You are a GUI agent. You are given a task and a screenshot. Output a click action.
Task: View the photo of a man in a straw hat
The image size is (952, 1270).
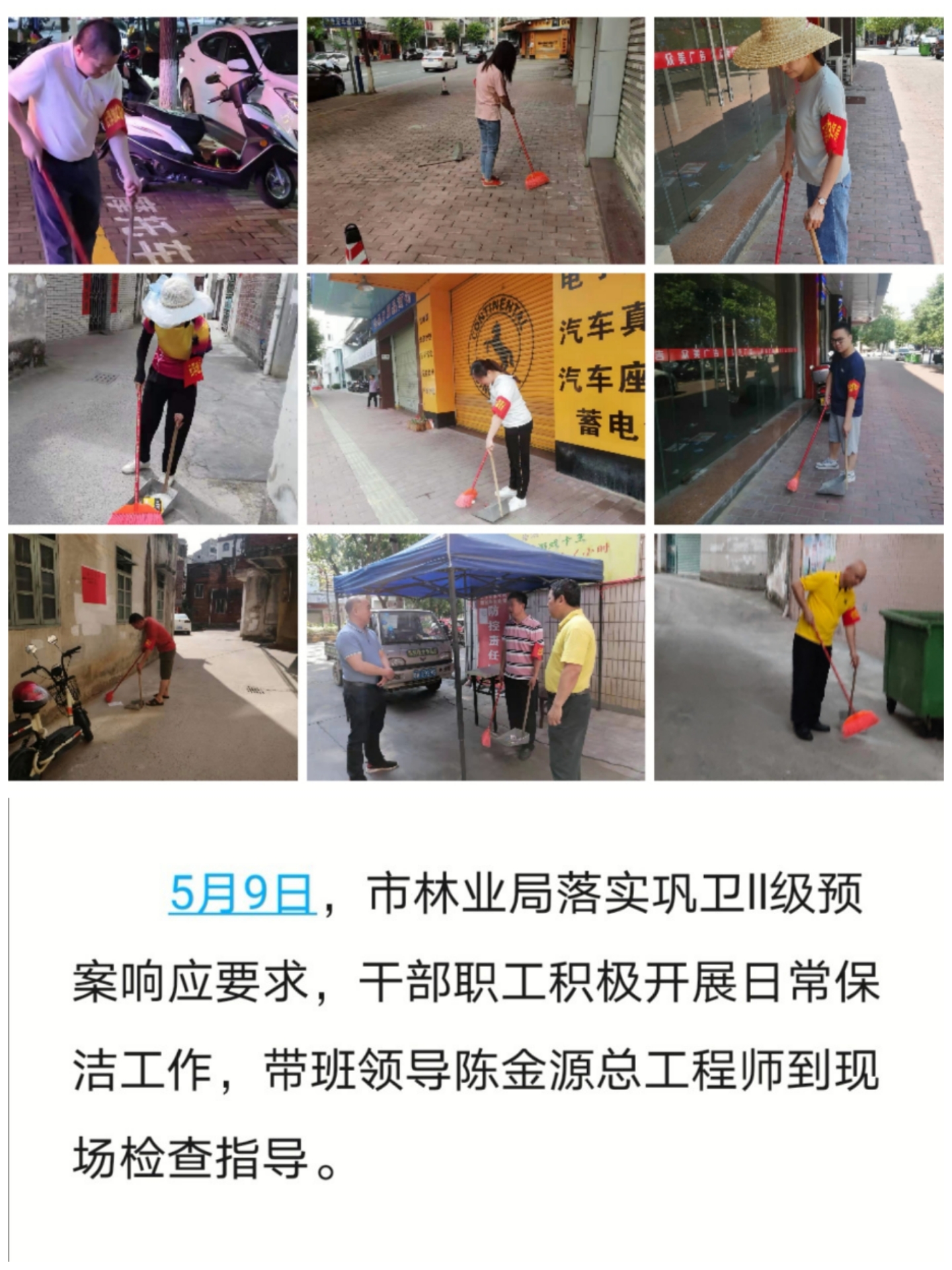click(x=799, y=141)
